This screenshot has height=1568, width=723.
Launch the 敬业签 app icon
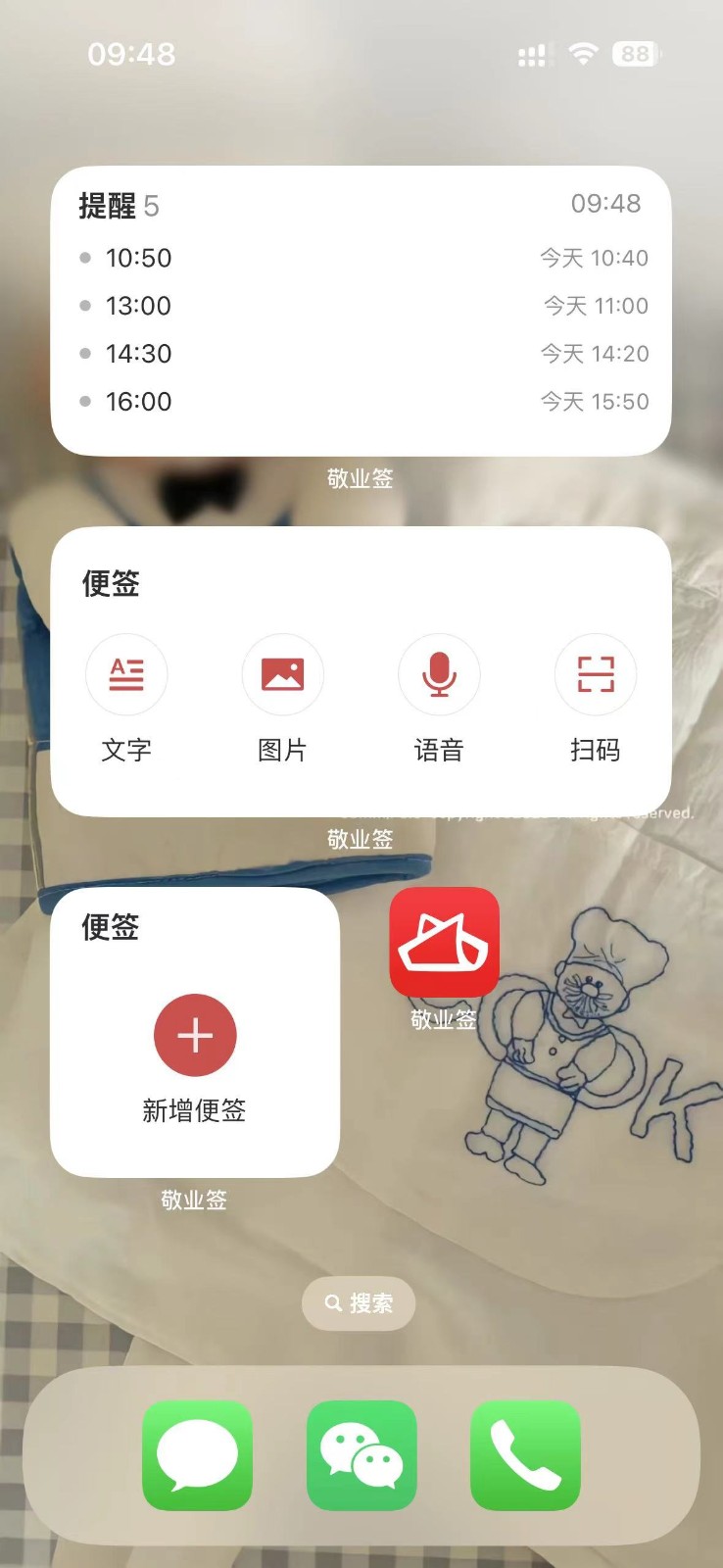point(444,942)
